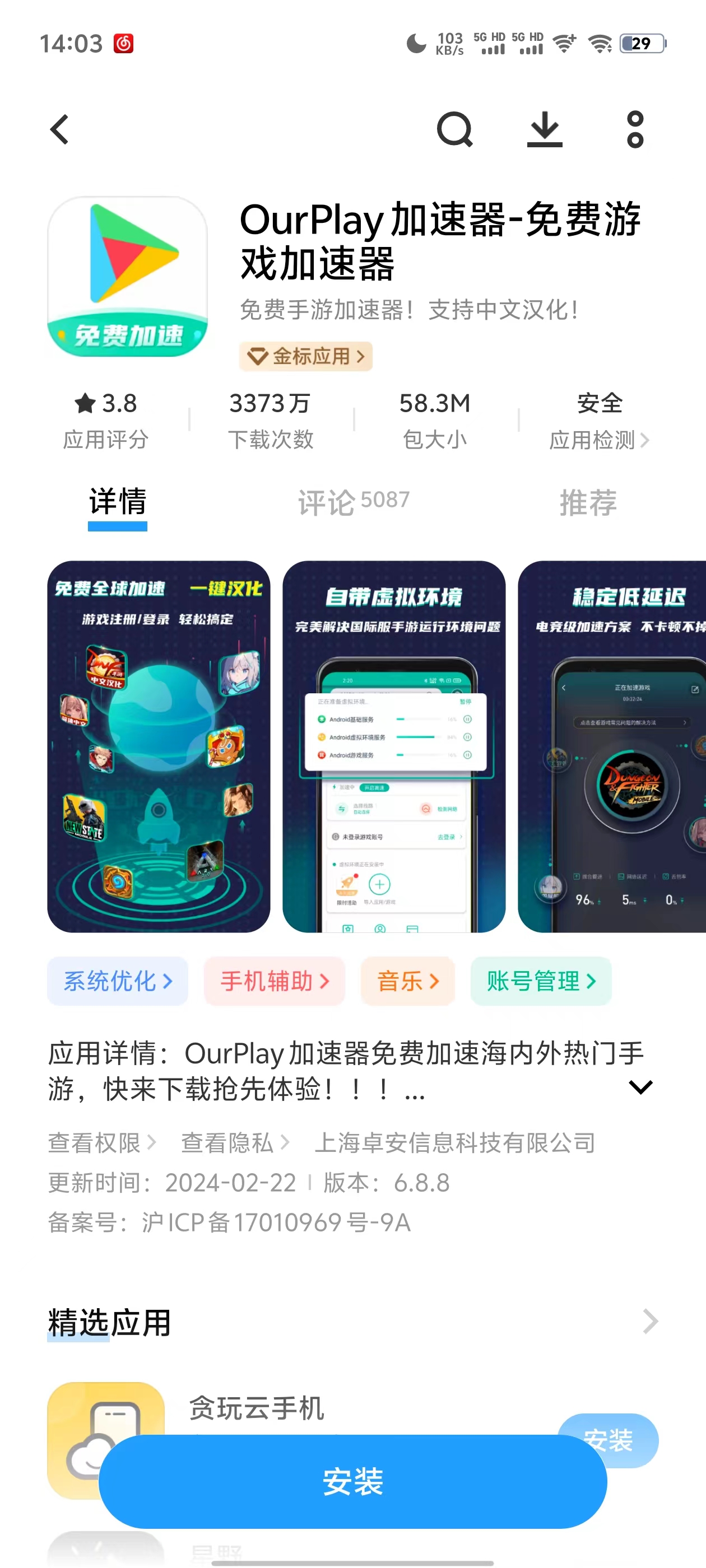Image resolution: width=706 pixels, height=1568 pixels.
Task: Open the downloads manager icon
Action: (544, 130)
